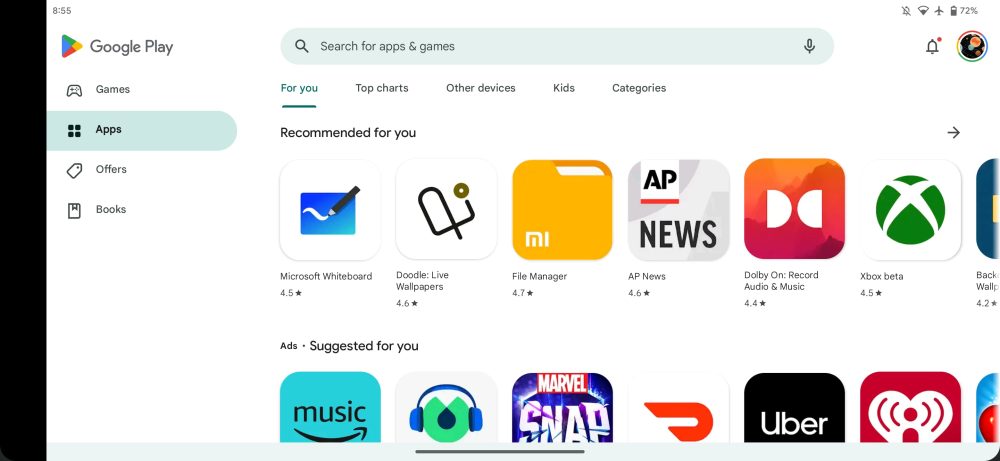This screenshot has height=461, width=1000.
Task: Open the Uber suggested app
Action: tap(794, 410)
